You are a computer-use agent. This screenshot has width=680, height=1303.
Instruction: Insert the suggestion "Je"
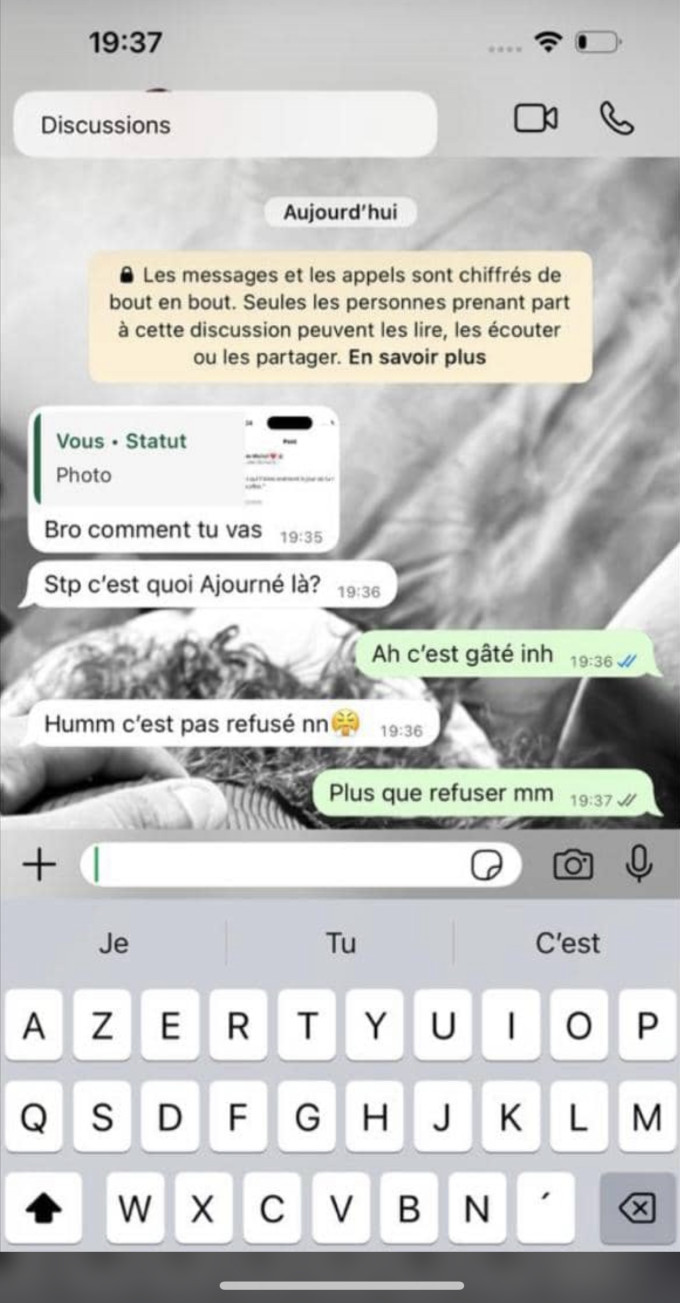click(x=114, y=943)
